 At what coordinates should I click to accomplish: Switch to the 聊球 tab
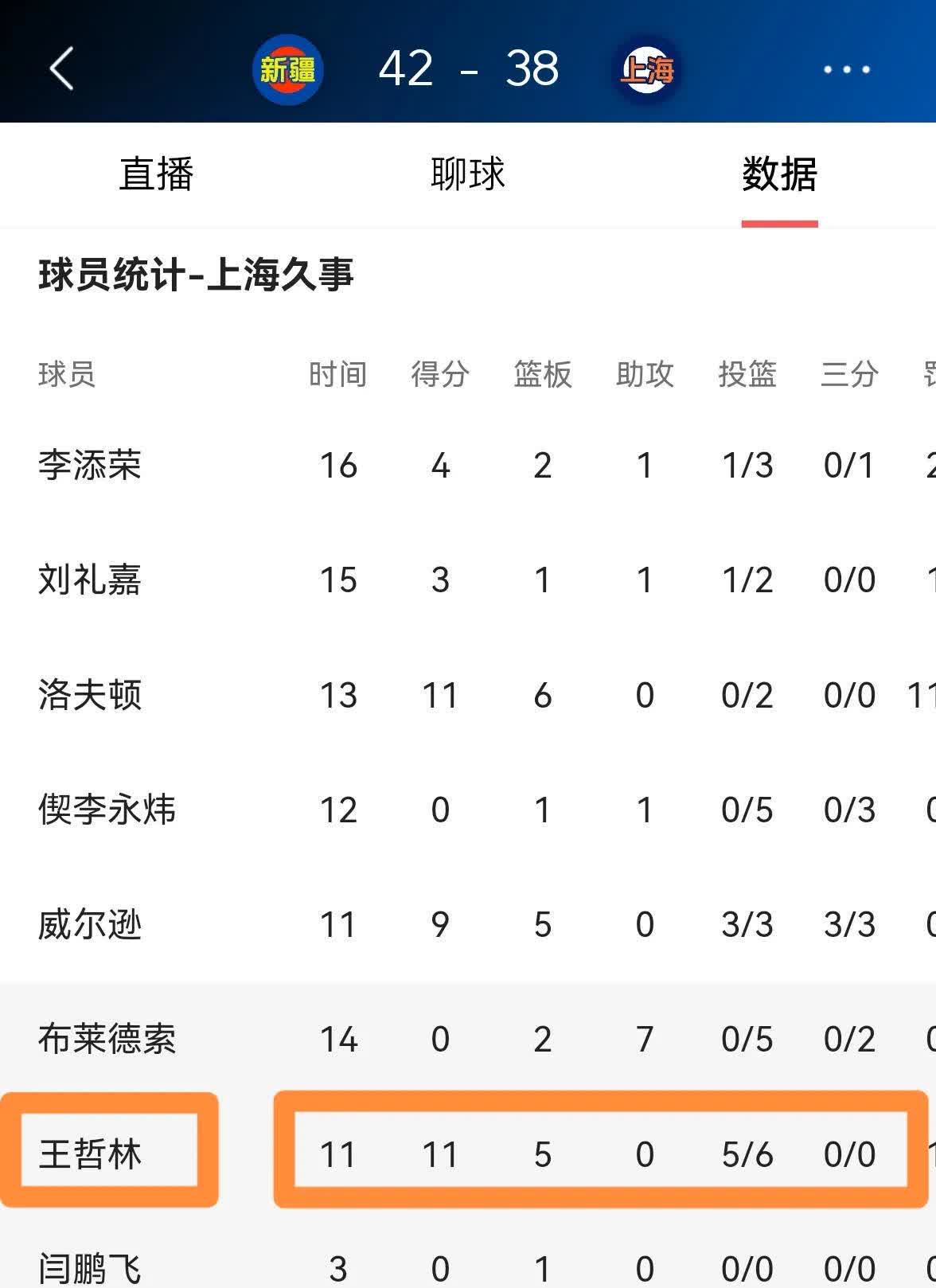point(468,174)
